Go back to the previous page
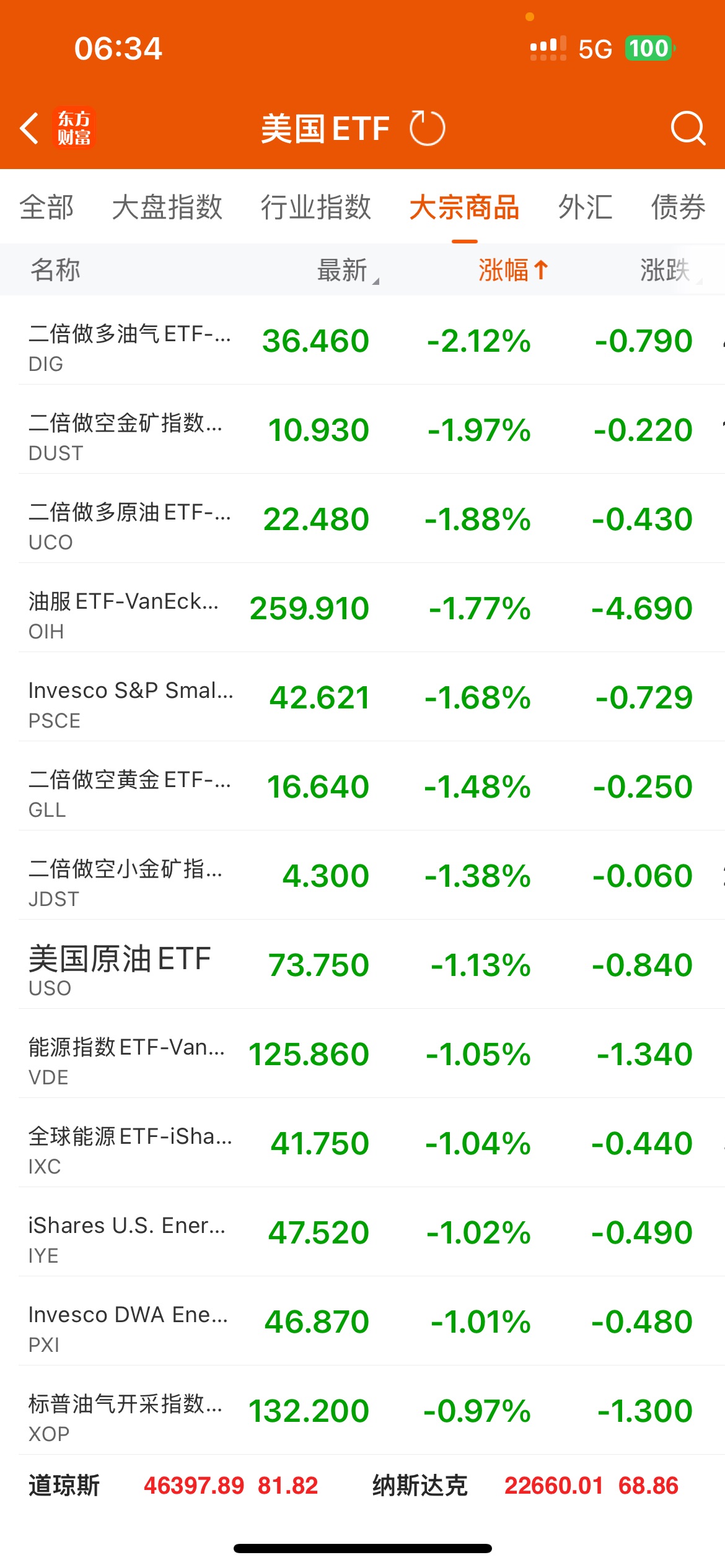 (x=30, y=129)
